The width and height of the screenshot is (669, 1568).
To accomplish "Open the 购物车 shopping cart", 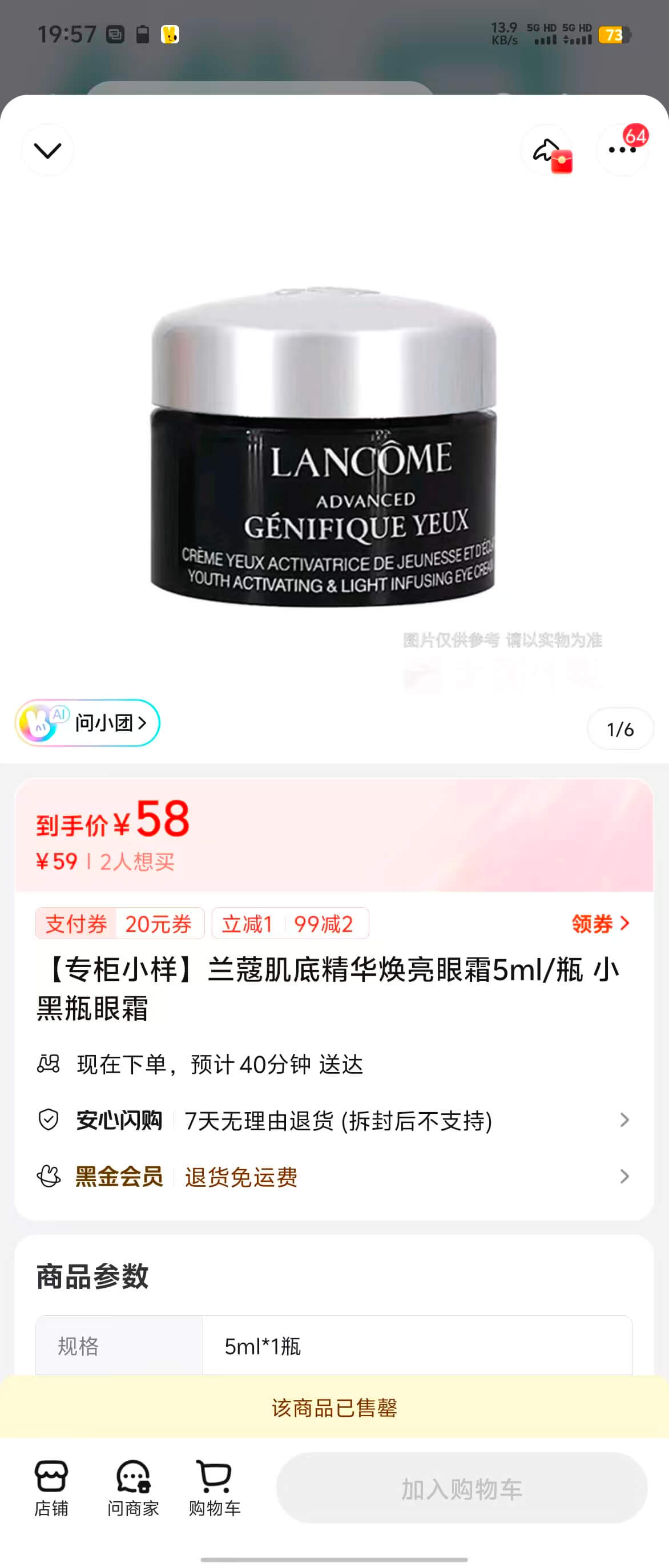I will click(214, 1488).
